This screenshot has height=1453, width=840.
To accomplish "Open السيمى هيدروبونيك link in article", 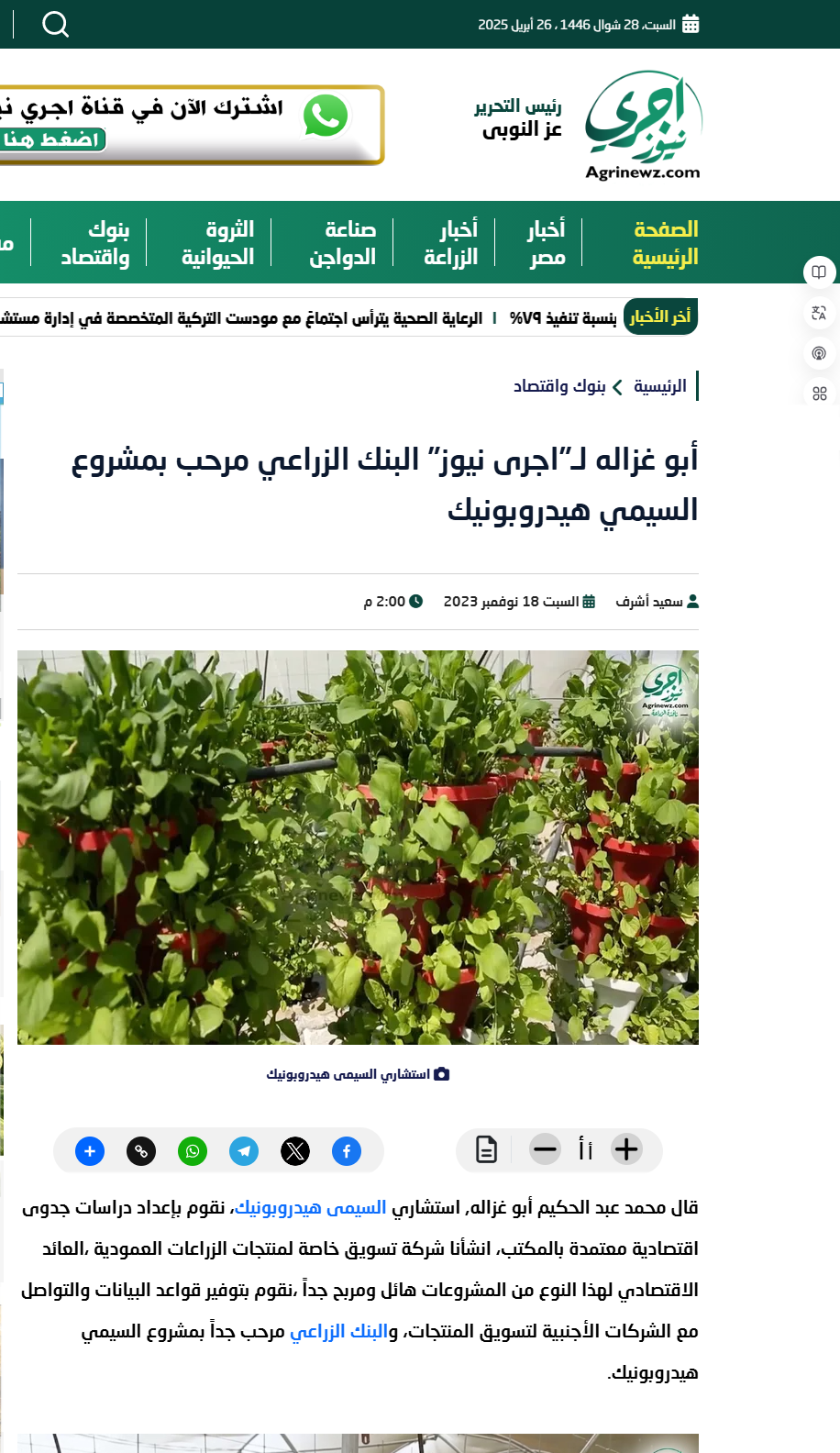I will [x=311, y=1207].
